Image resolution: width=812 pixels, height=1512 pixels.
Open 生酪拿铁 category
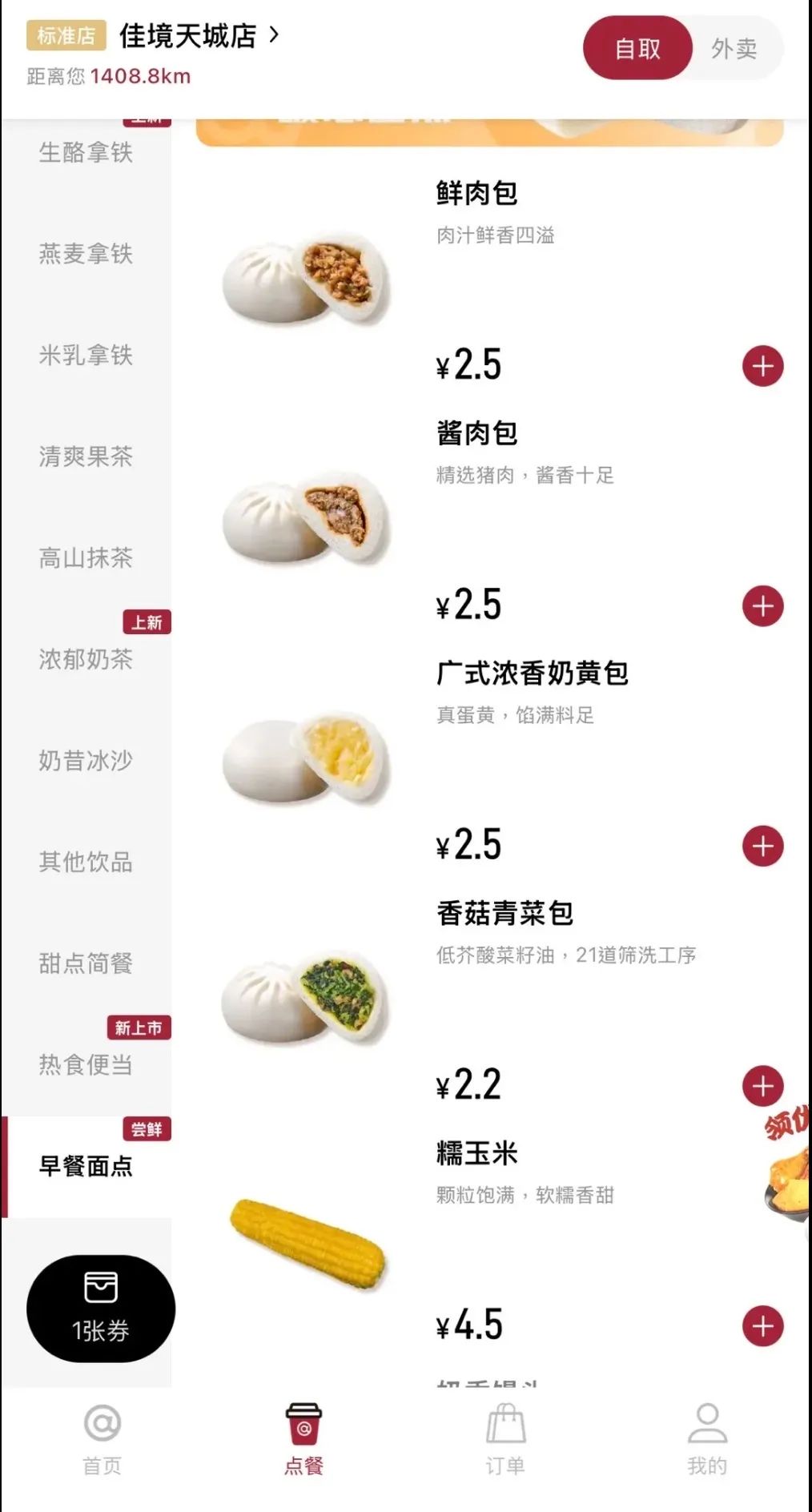tap(86, 152)
